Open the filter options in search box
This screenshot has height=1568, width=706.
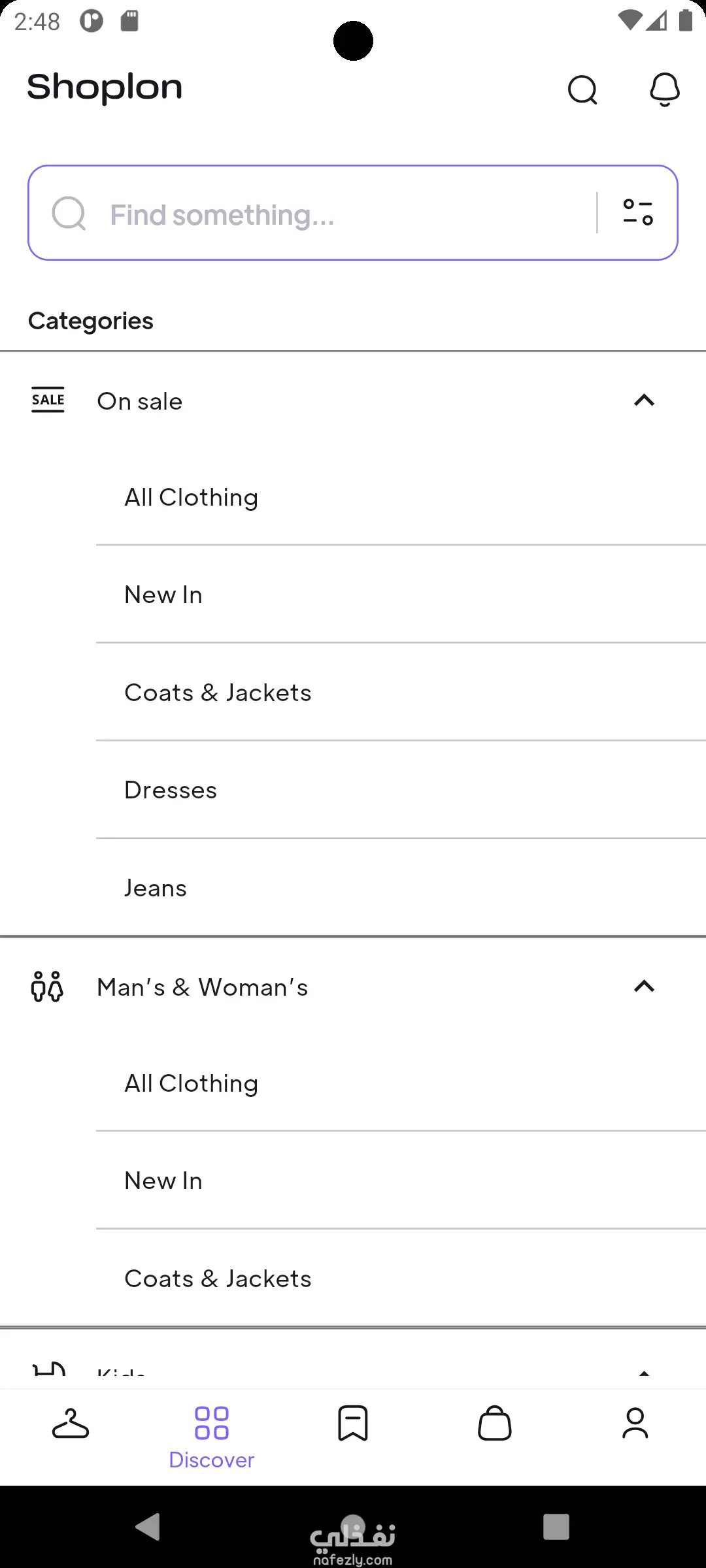[x=637, y=213]
